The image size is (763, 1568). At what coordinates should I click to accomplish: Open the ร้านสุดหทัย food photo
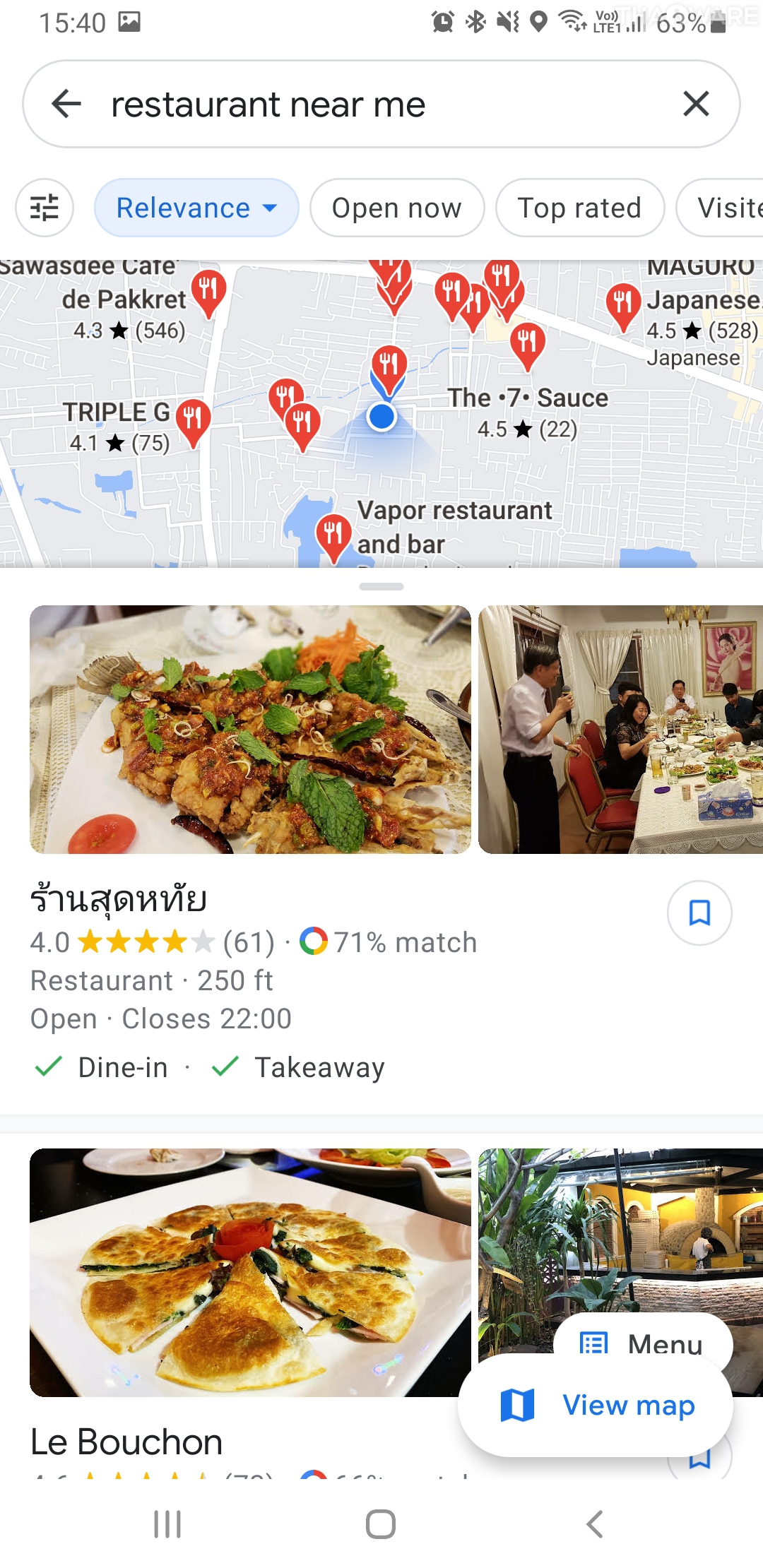pos(250,729)
